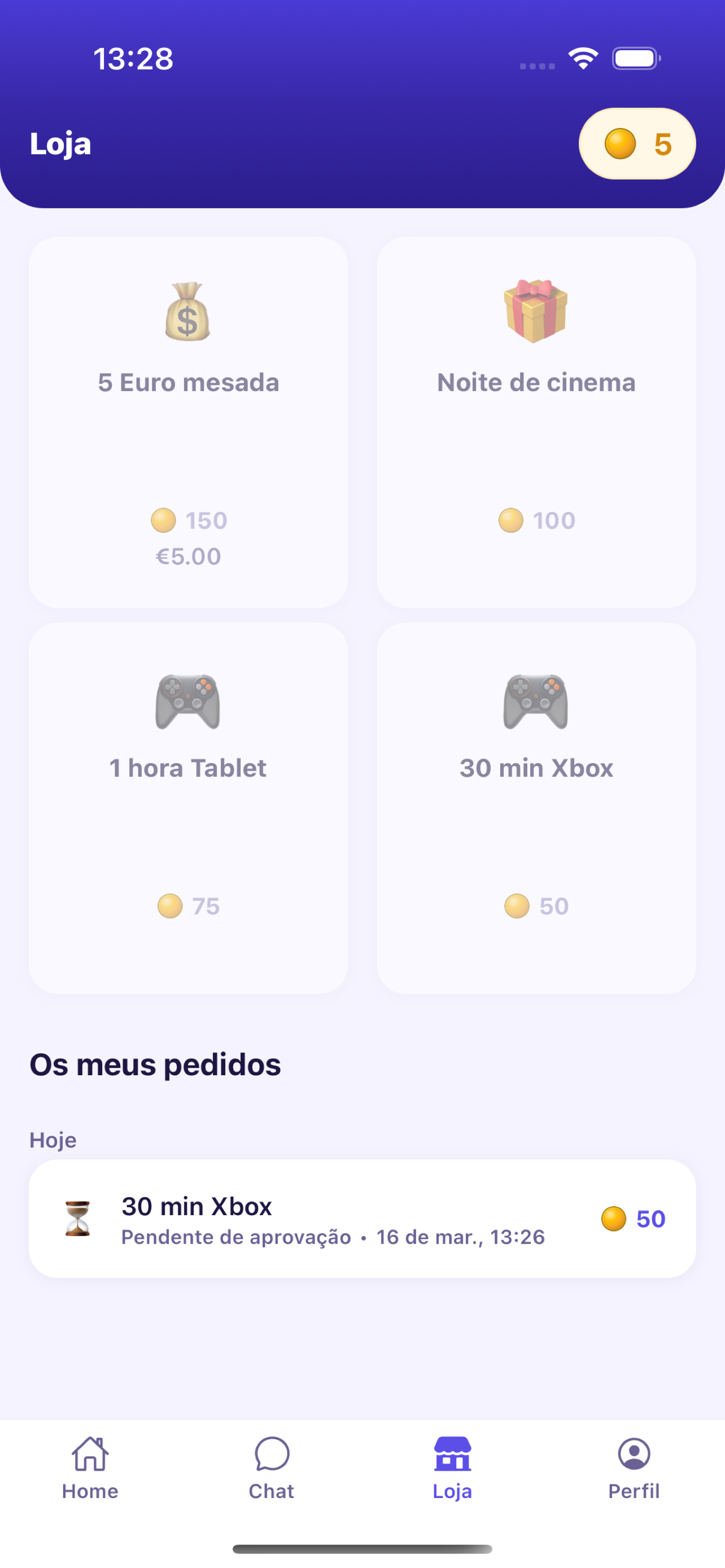Select the Loja store icon
The height and width of the screenshot is (1568, 725).
click(452, 1453)
